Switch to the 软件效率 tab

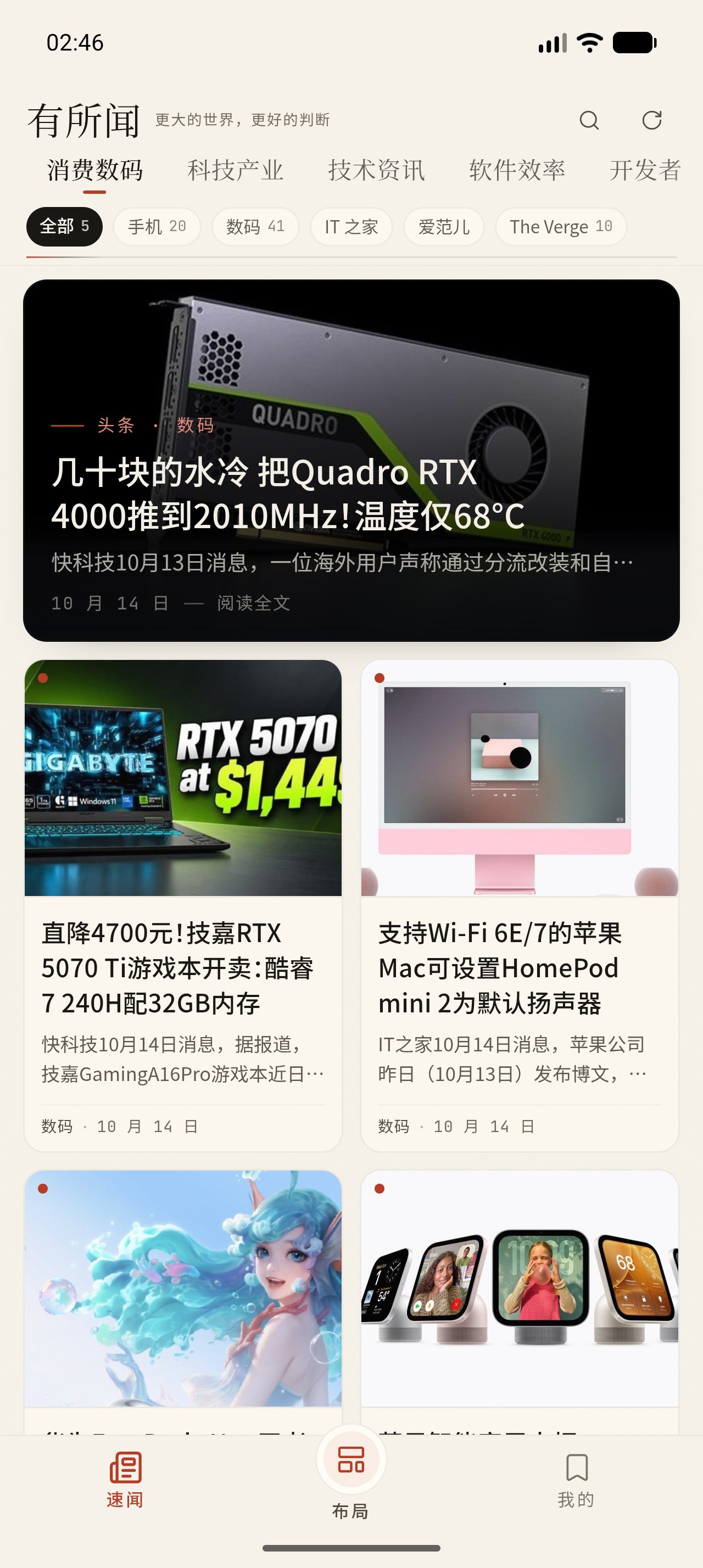517,170
